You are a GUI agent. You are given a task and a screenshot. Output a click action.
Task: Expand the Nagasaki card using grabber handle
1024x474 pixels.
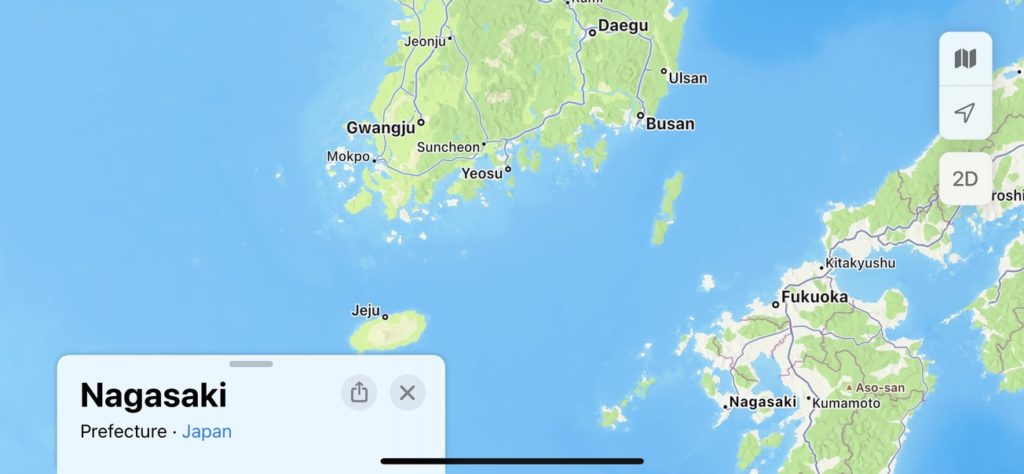click(251, 364)
